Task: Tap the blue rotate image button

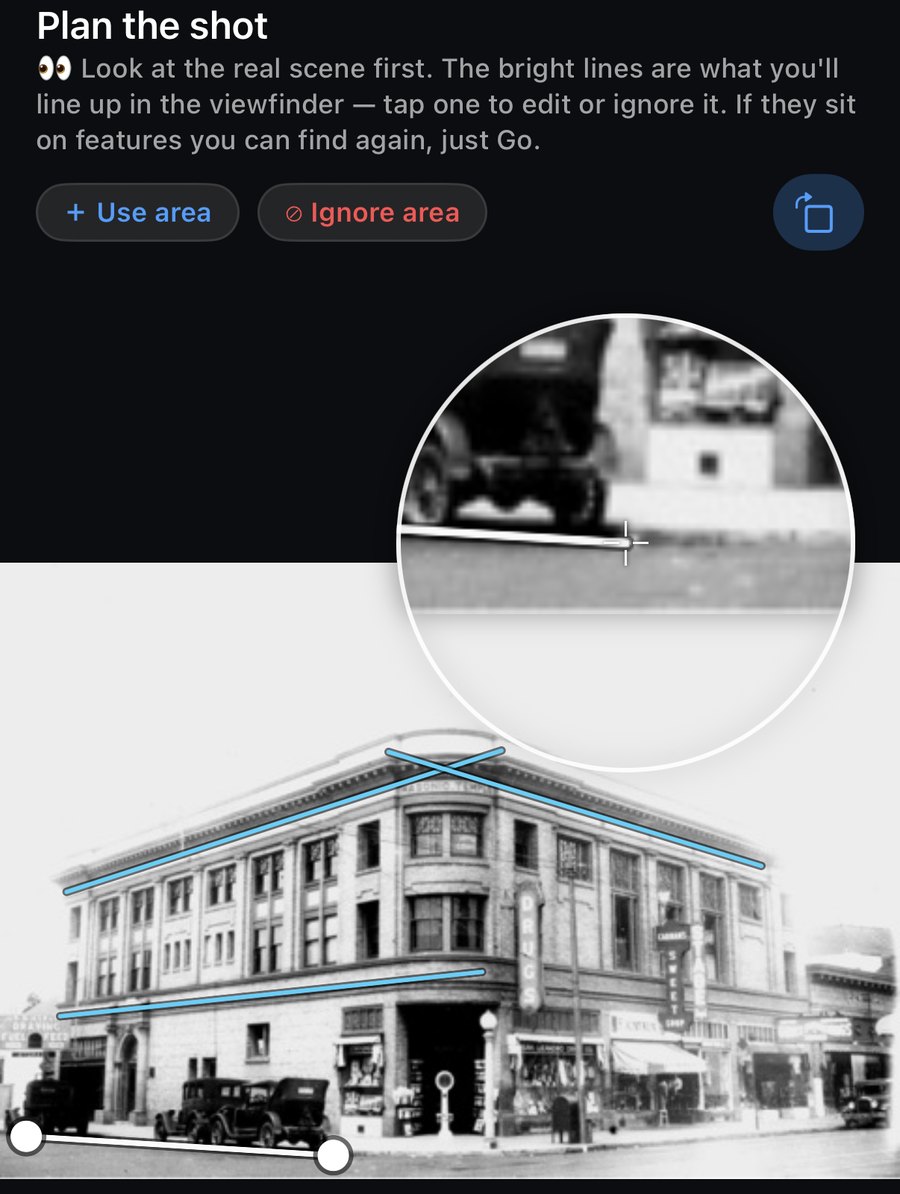Action: (x=818, y=212)
